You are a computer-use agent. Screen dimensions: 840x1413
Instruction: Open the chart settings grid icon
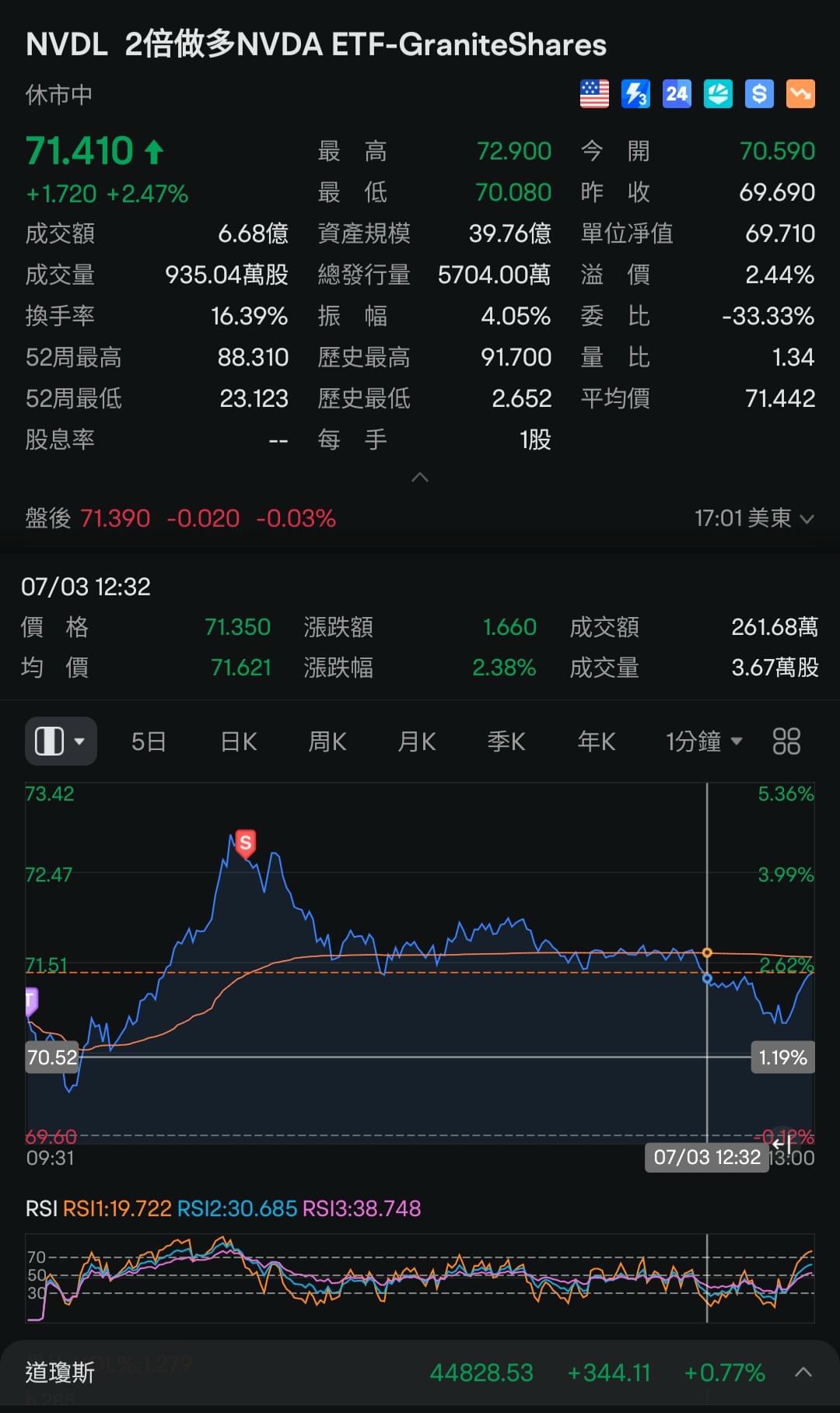(786, 742)
